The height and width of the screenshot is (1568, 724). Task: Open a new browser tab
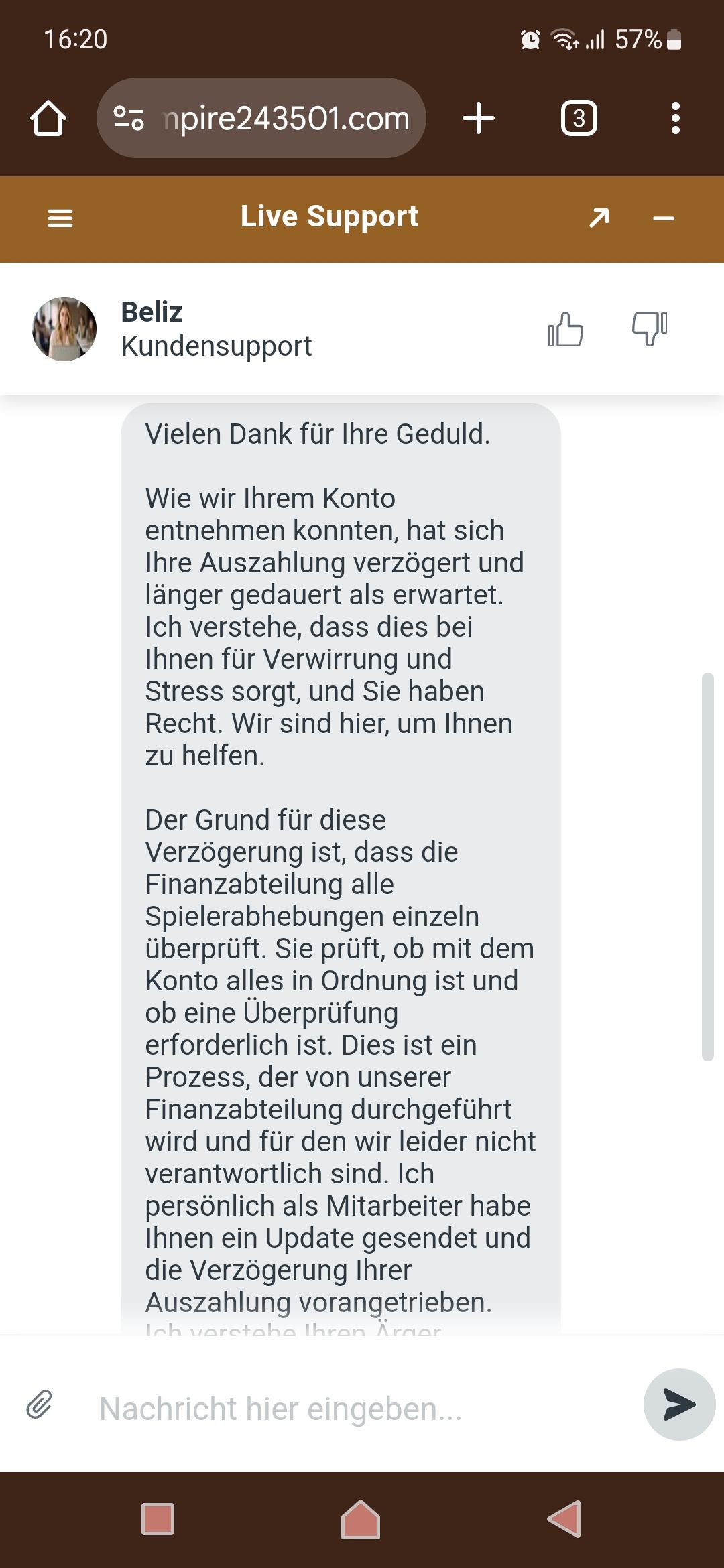(479, 119)
